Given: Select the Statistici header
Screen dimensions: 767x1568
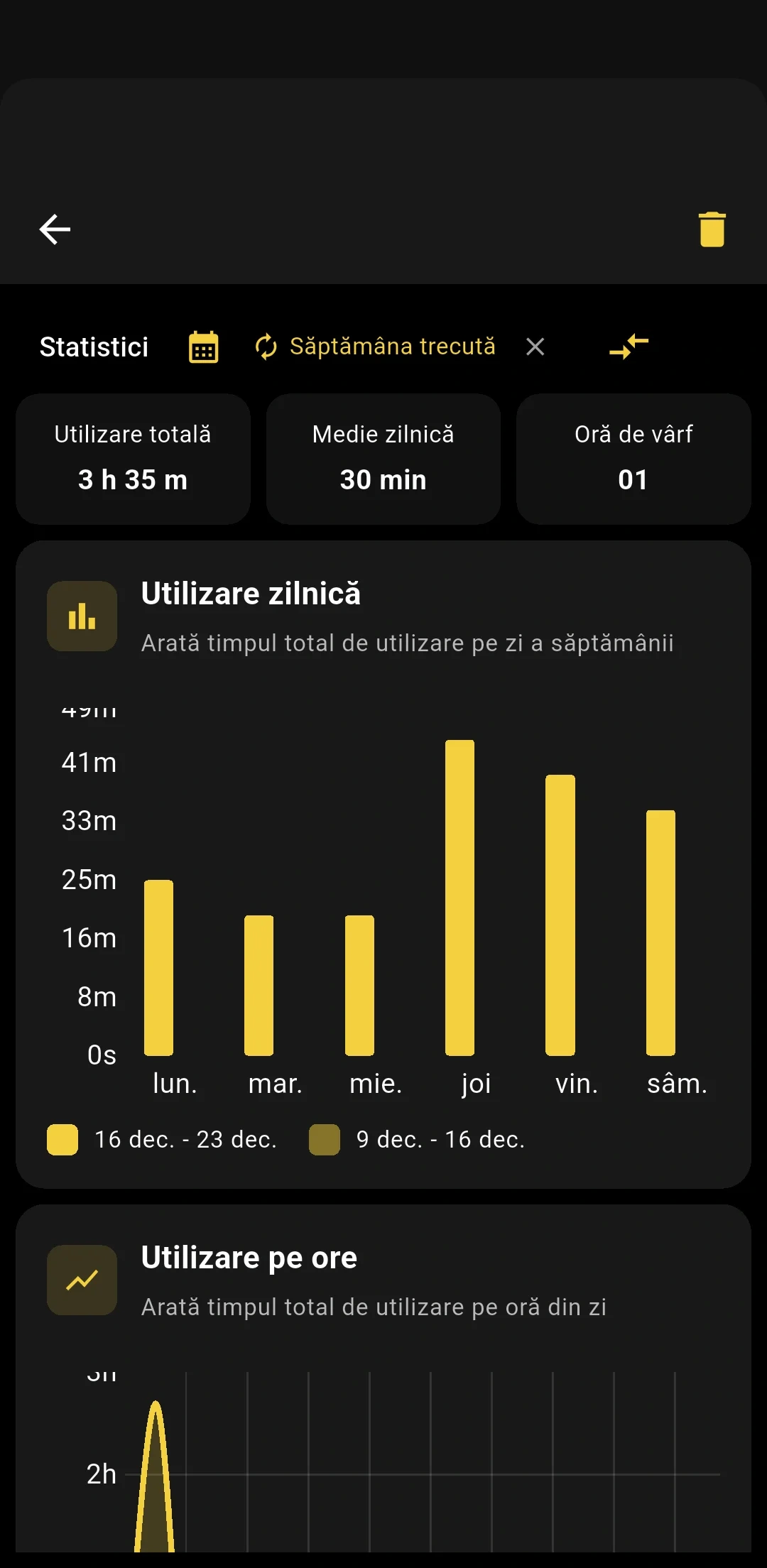Looking at the screenshot, I should coord(93,347).
